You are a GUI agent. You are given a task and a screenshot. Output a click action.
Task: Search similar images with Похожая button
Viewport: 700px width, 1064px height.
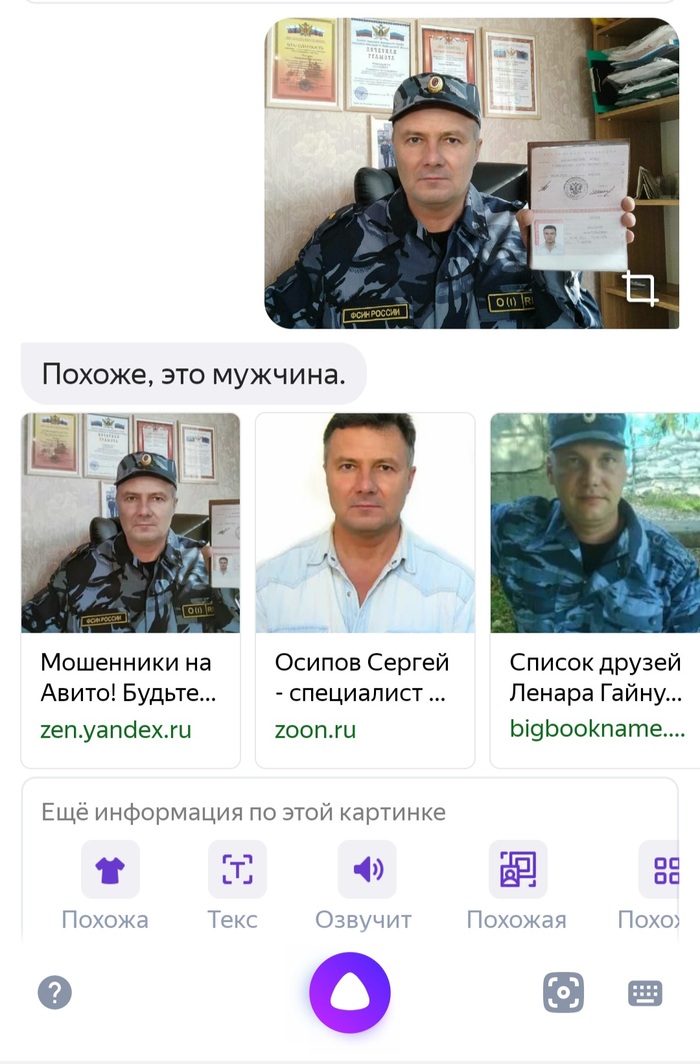point(517,870)
